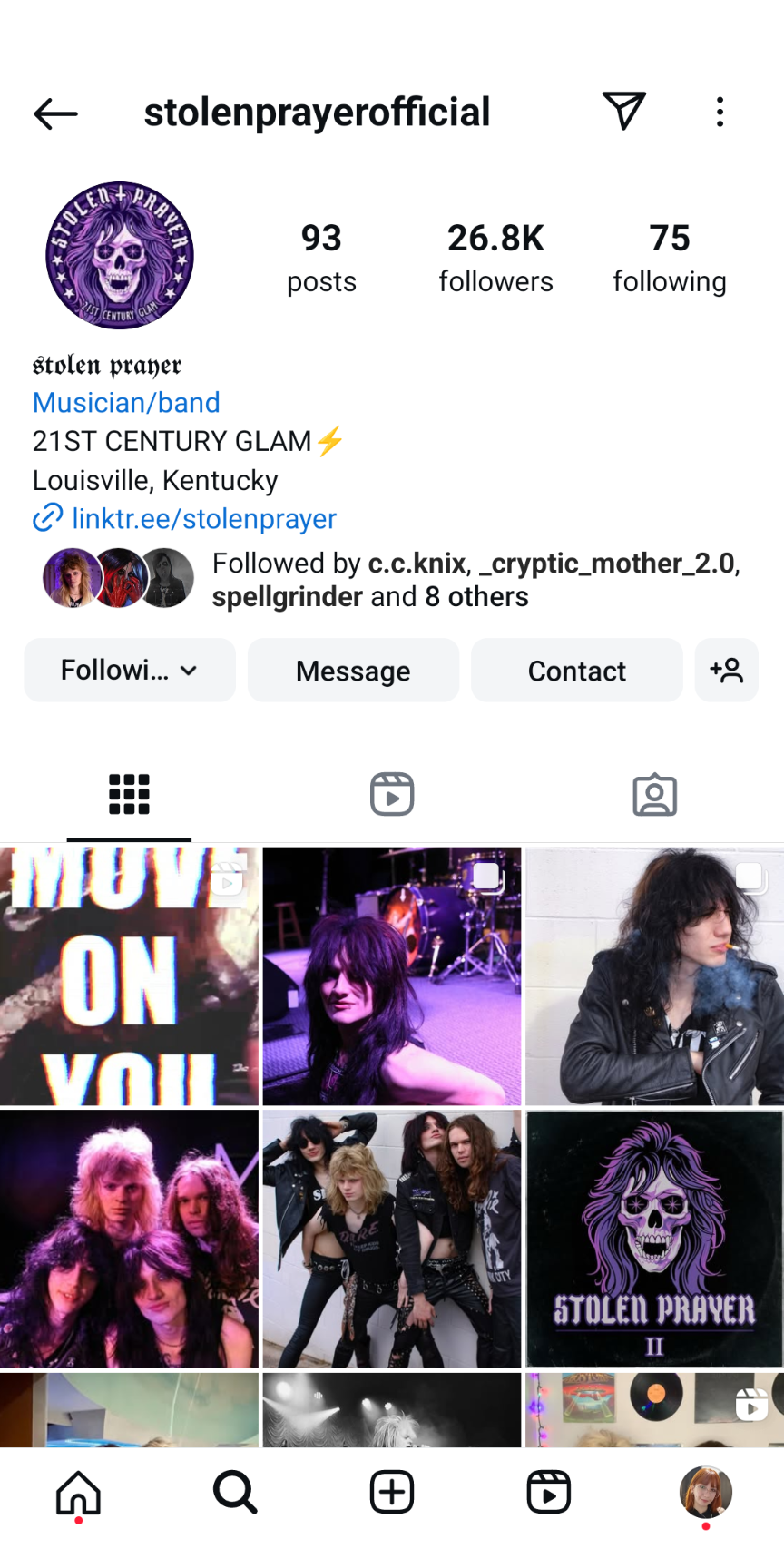See mutual followers including c.c.knix

click(x=475, y=580)
